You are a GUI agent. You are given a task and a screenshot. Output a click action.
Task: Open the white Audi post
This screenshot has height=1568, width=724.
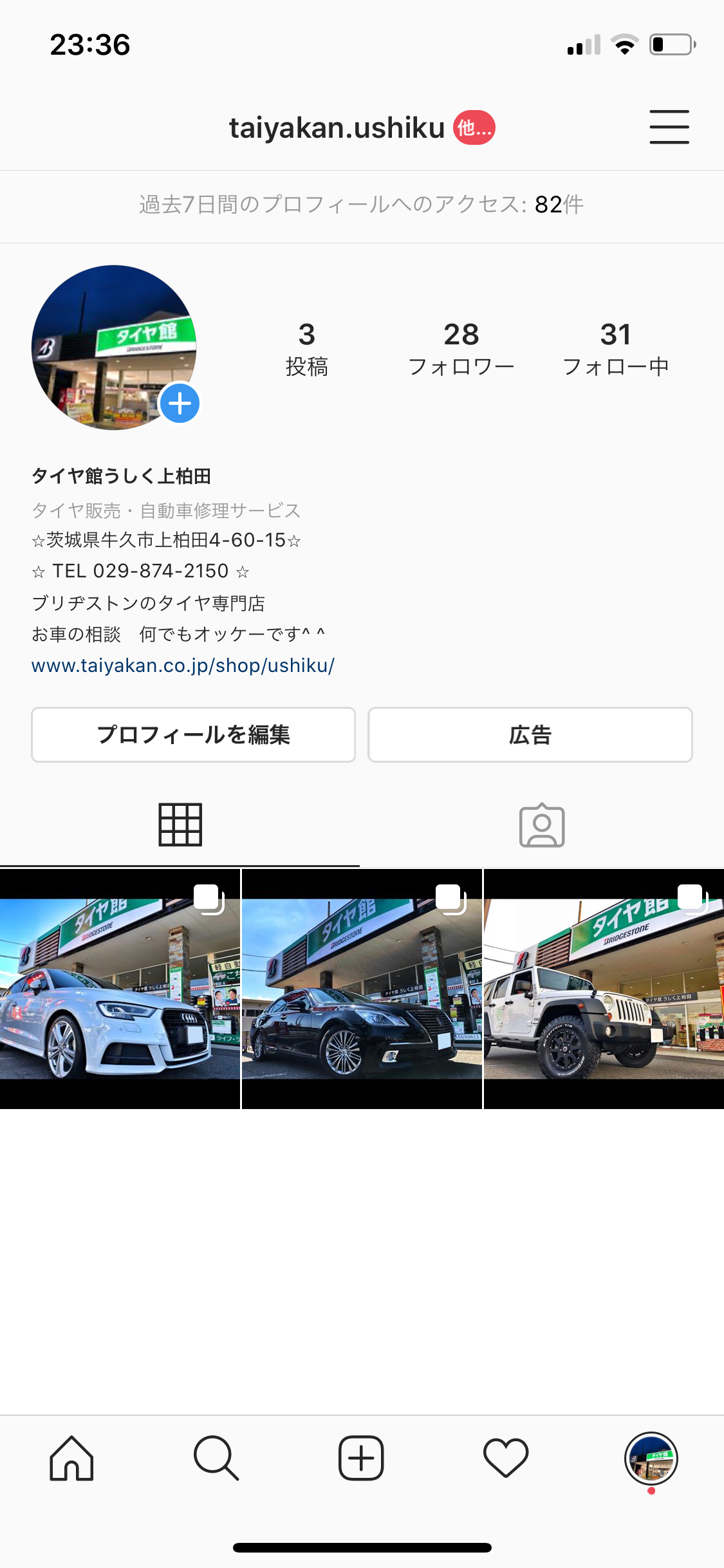[x=120, y=989]
